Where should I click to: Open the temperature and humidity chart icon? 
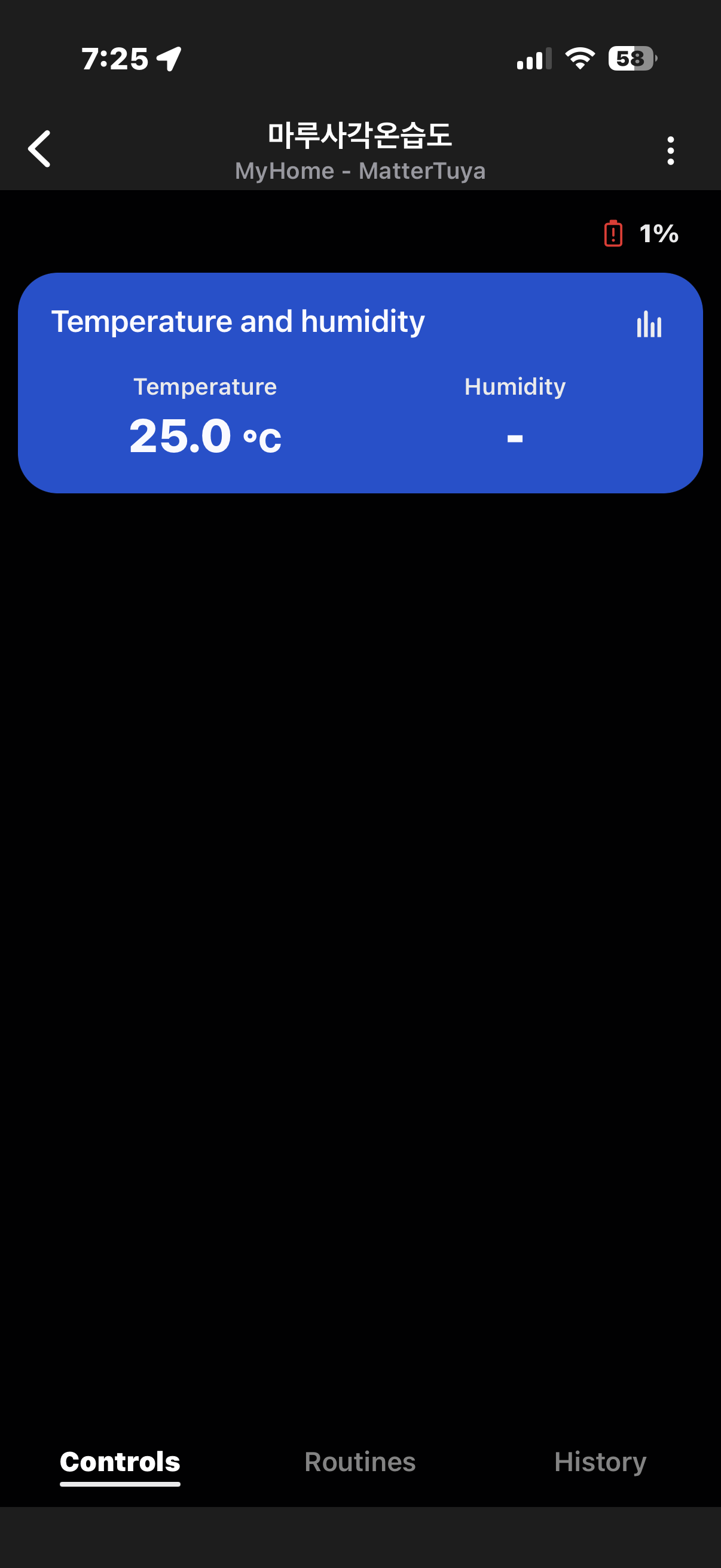(x=649, y=324)
